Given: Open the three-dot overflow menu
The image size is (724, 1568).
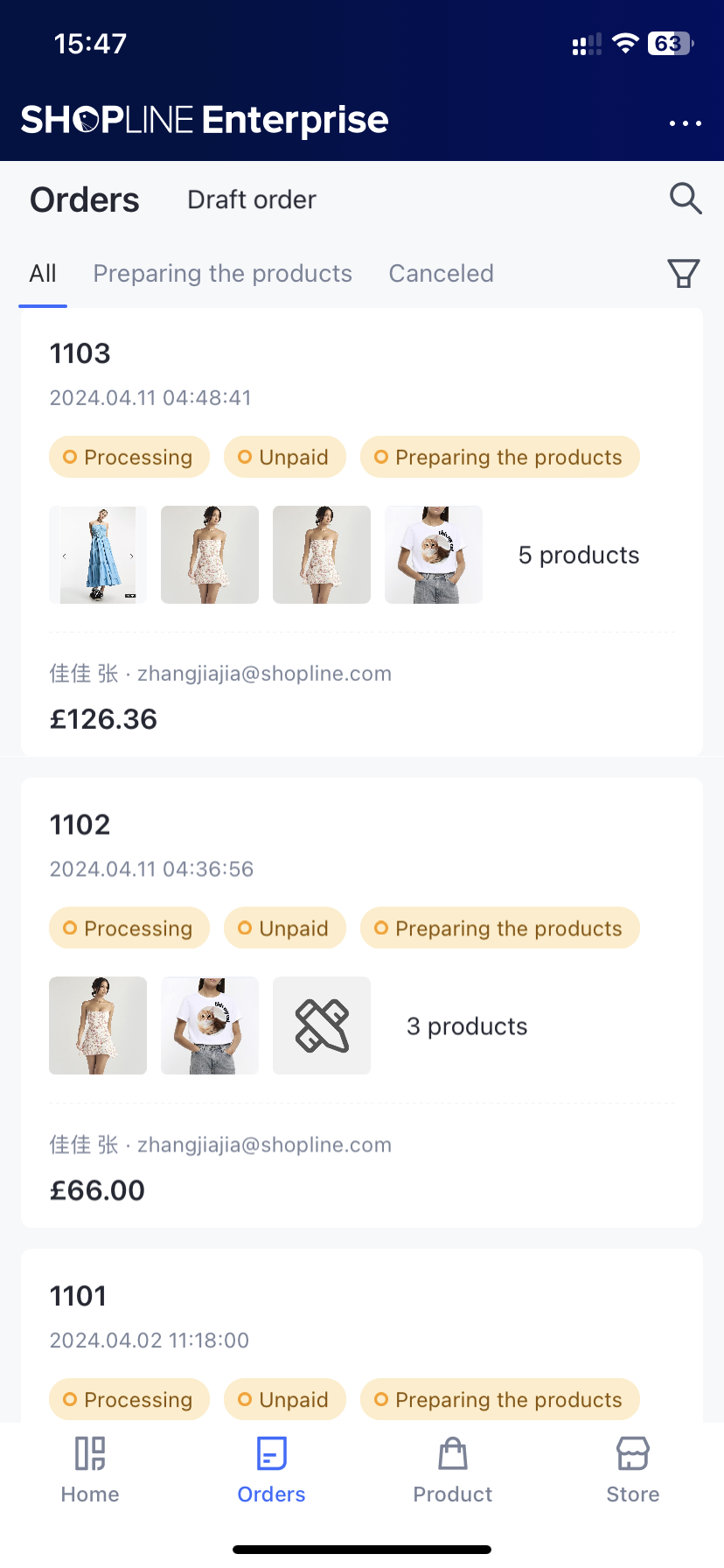Looking at the screenshot, I should (685, 123).
